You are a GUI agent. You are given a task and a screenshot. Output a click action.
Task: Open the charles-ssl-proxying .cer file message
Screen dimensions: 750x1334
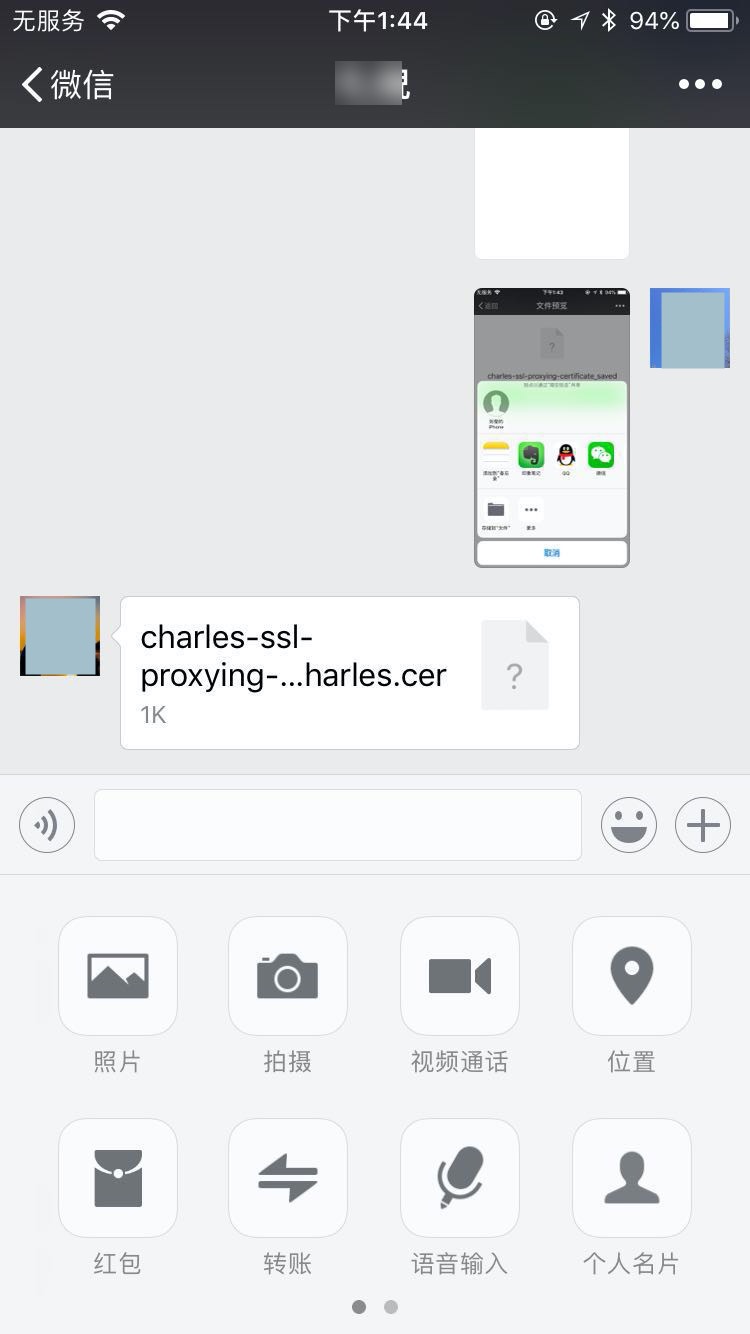(349, 672)
